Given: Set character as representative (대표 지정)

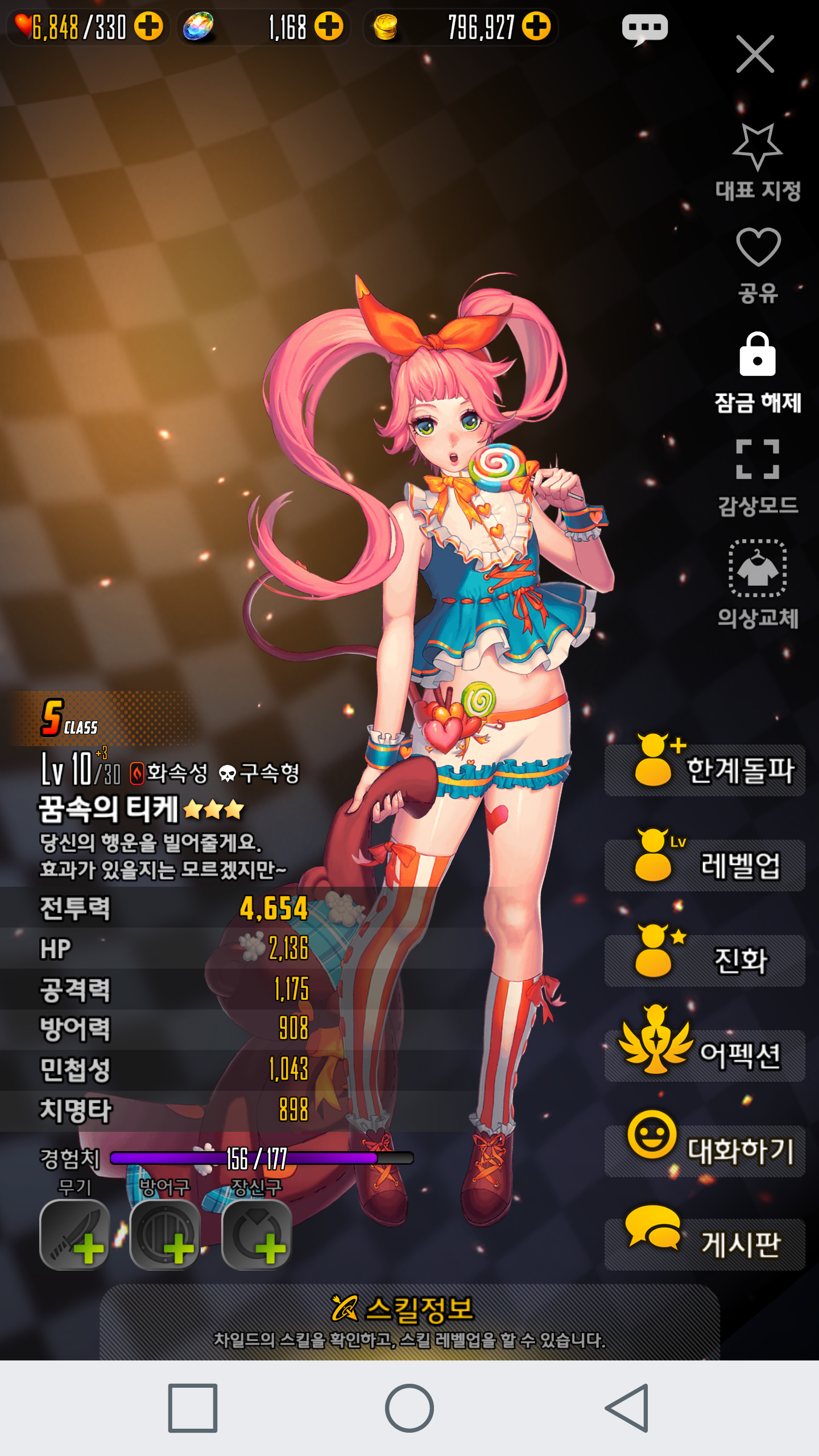Looking at the screenshot, I should pyautogui.click(x=758, y=163).
